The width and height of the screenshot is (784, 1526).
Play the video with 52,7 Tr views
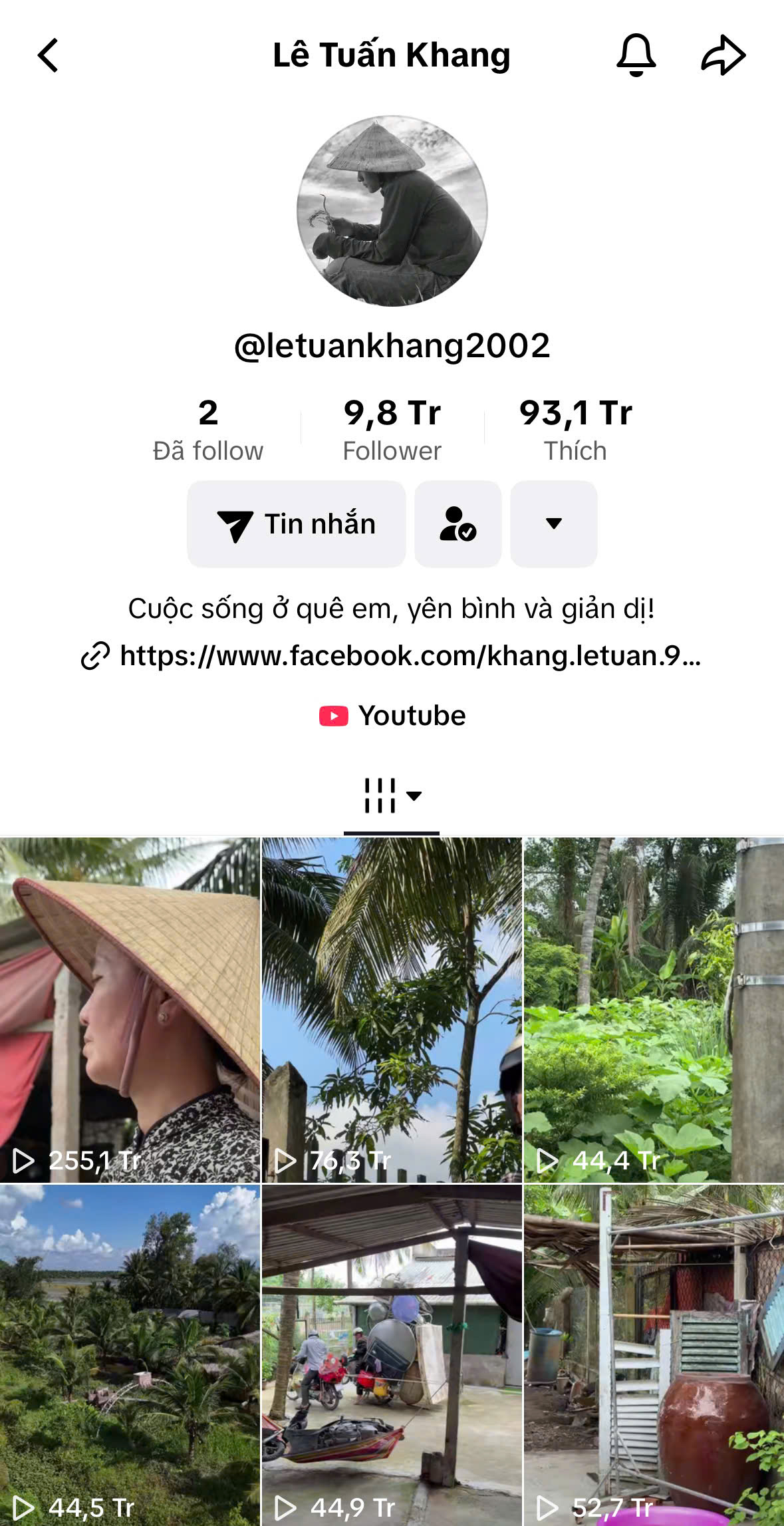(654, 1355)
